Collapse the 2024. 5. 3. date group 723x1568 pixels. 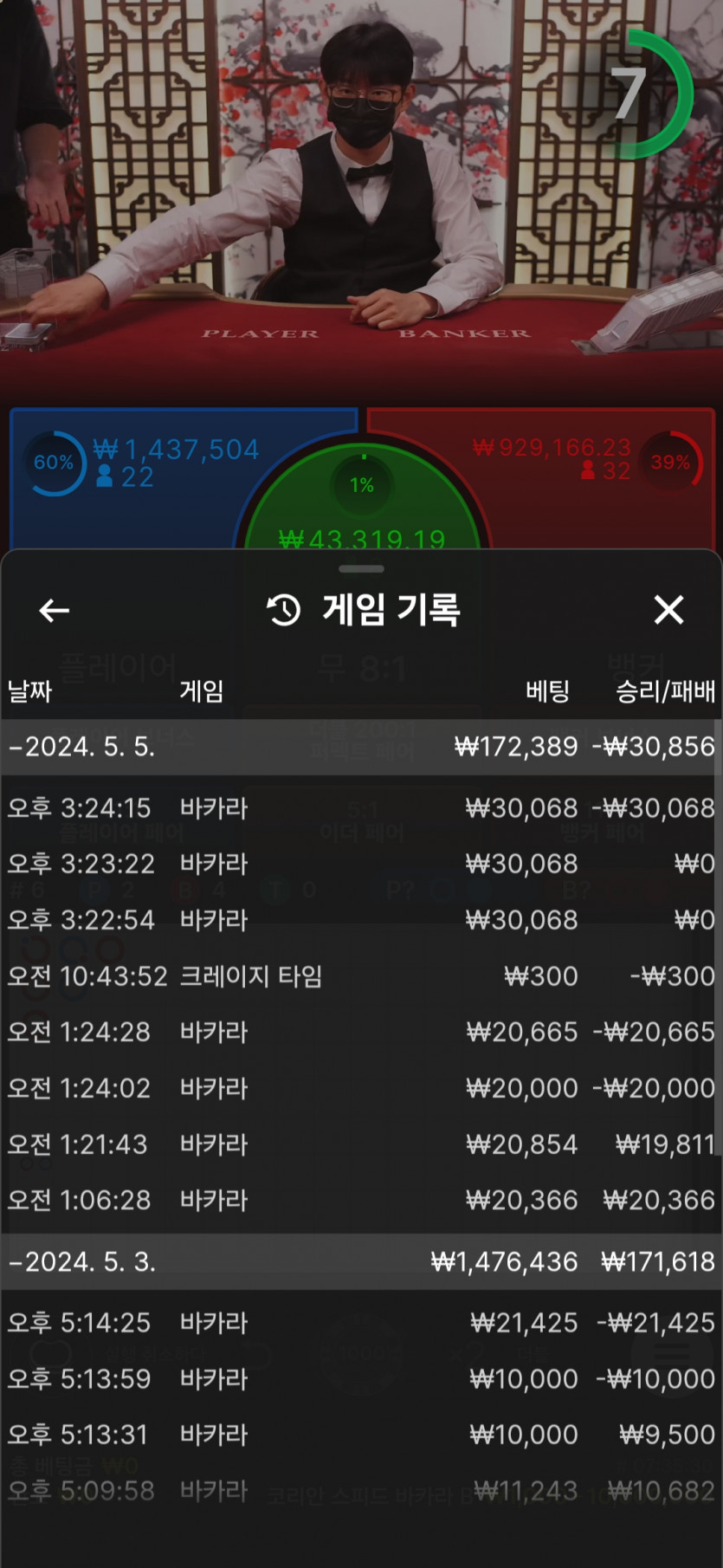(x=361, y=1262)
